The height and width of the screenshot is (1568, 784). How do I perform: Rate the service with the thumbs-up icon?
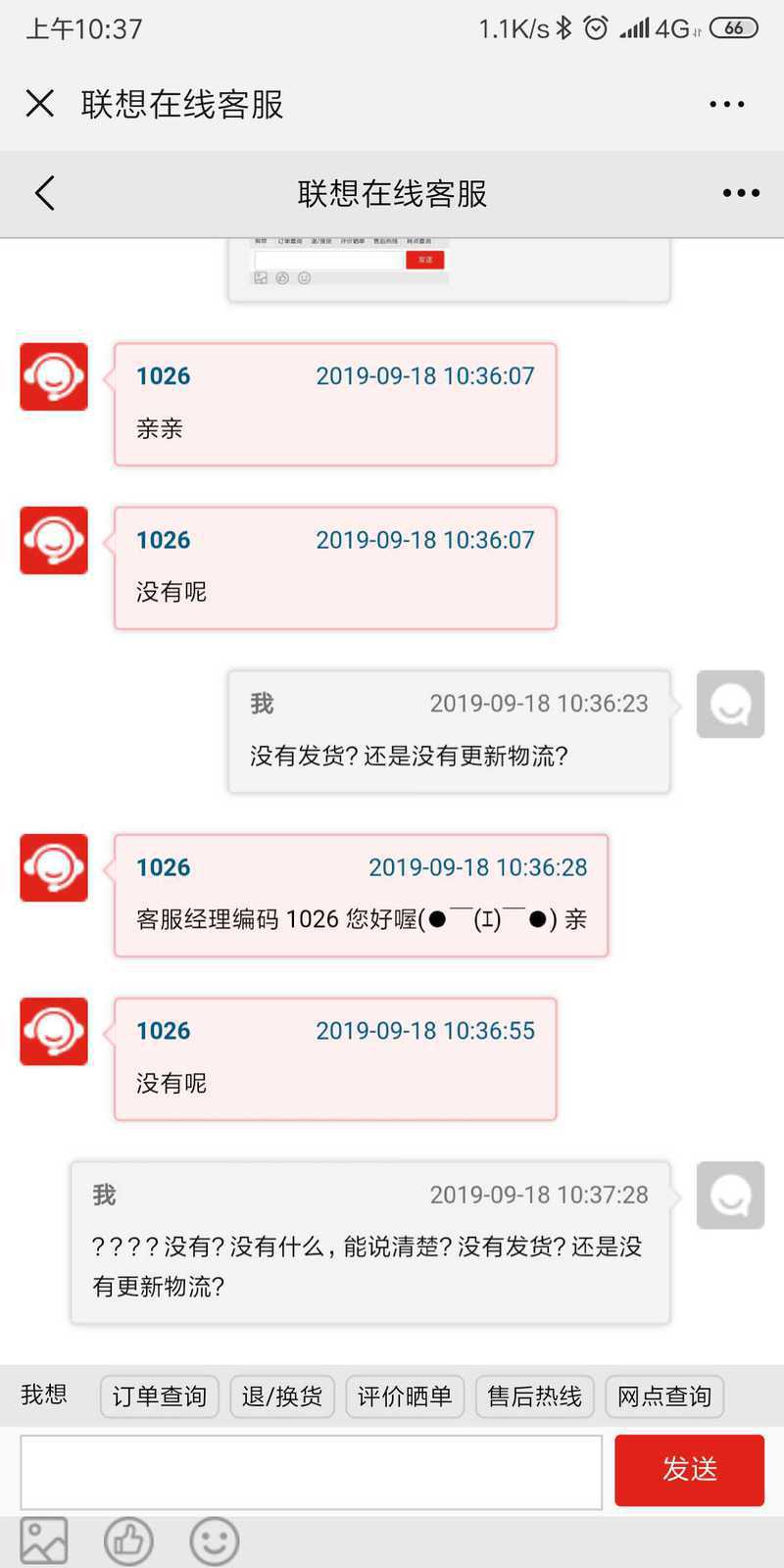click(128, 1541)
